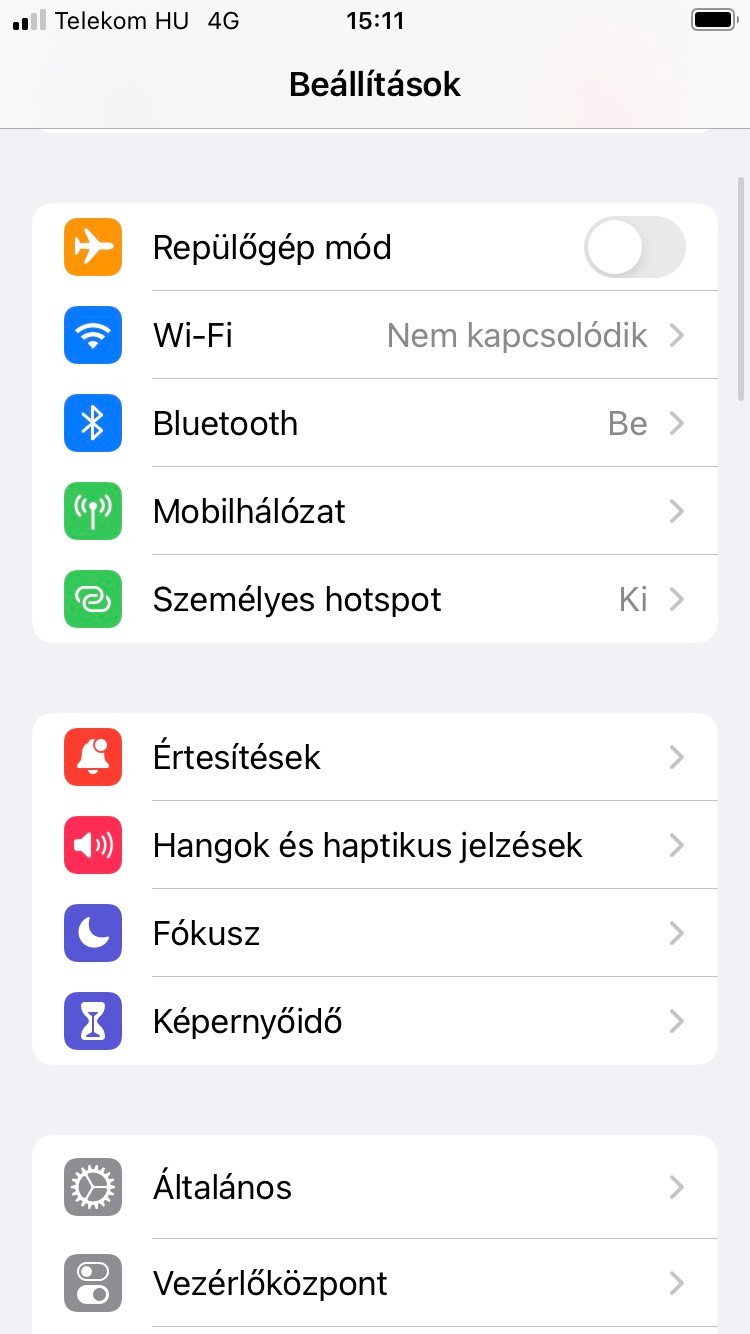Image resolution: width=750 pixels, height=1334 pixels.
Task: Tap the airplane mode icon
Action: pyautogui.click(x=93, y=247)
